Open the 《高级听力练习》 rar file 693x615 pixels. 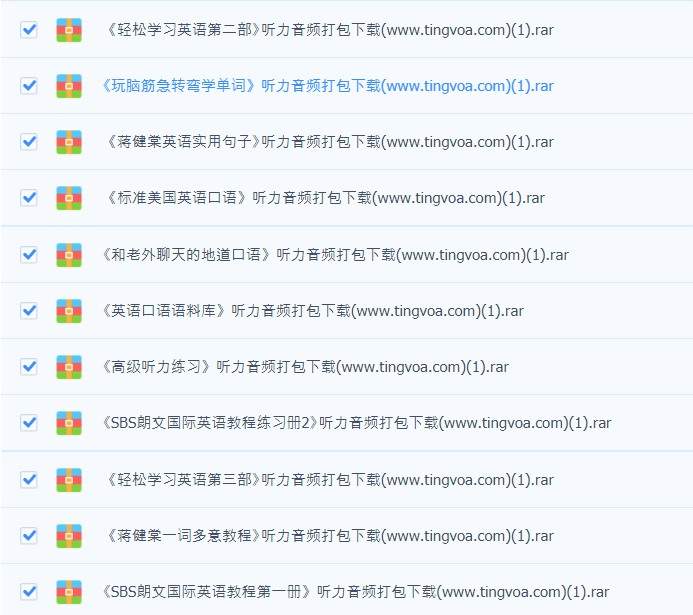(305, 367)
